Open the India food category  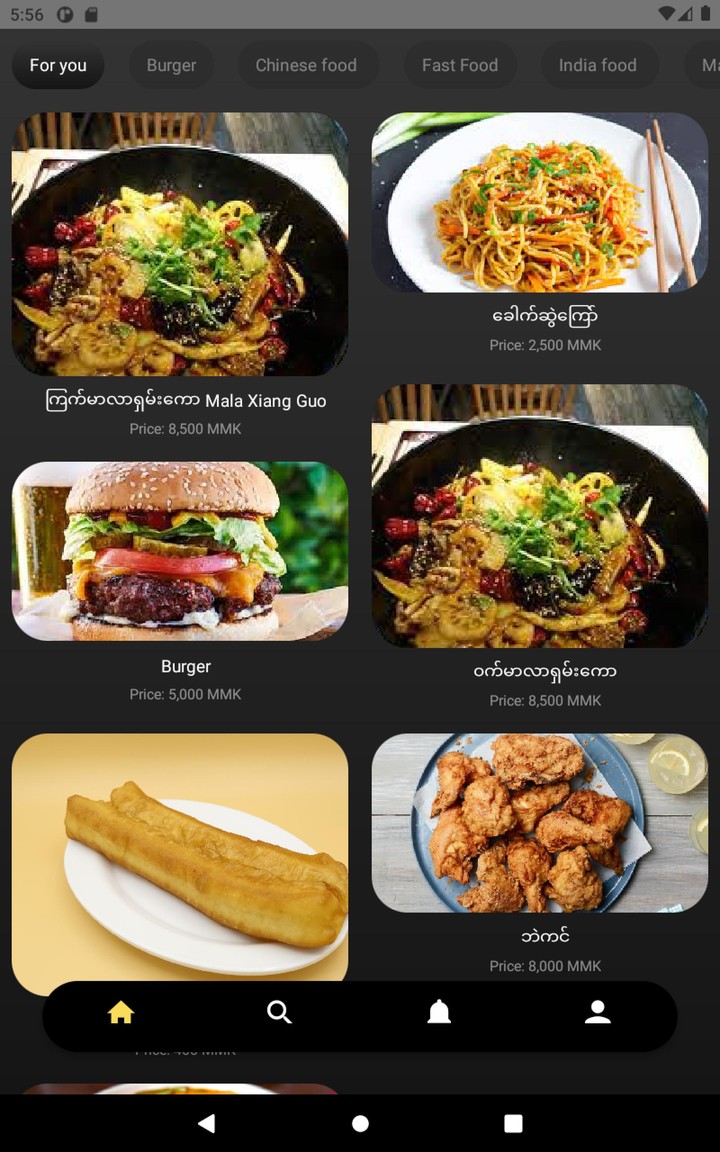(598, 65)
